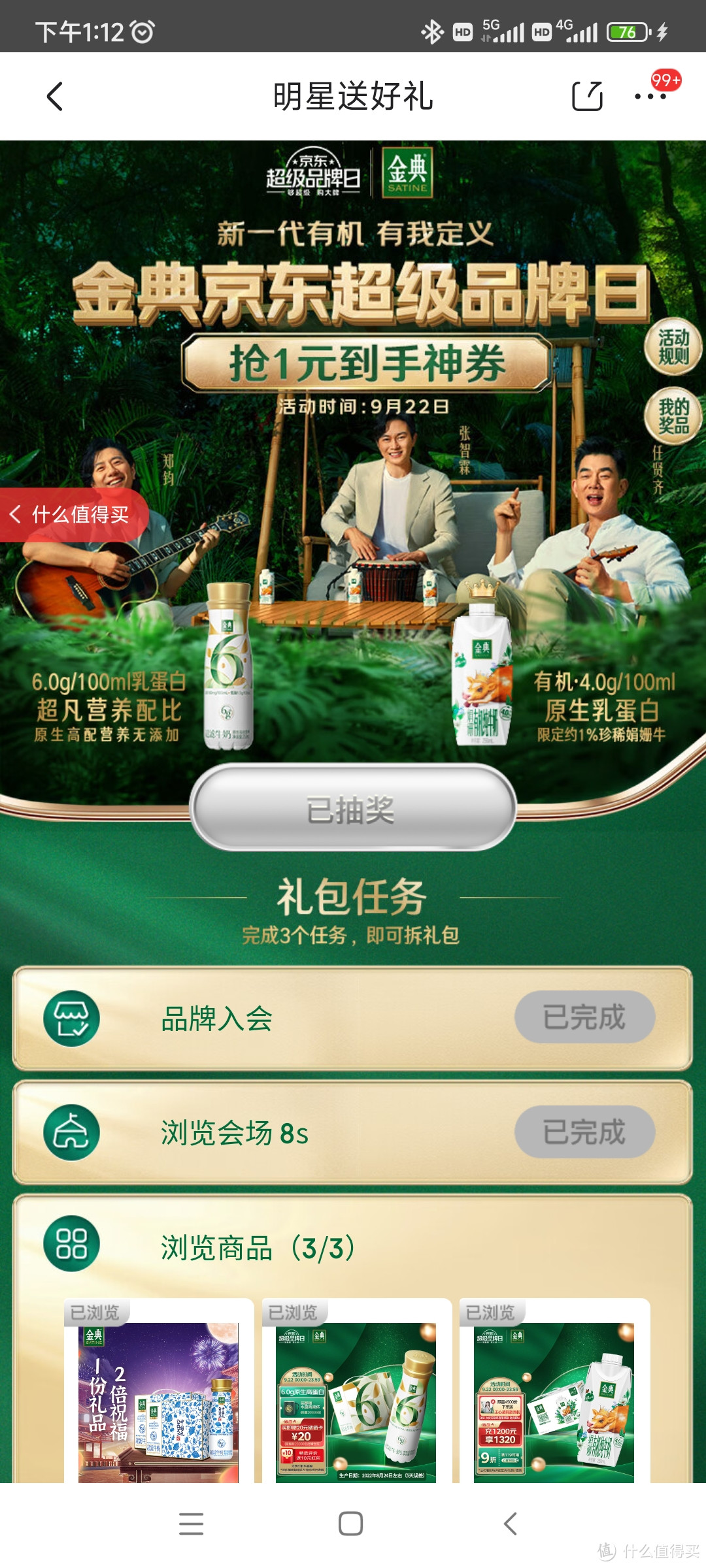The height and width of the screenshot is (1568, 706).
Task: Tap 已完成 on 品牌入会 task
Action: point(584,1017)
